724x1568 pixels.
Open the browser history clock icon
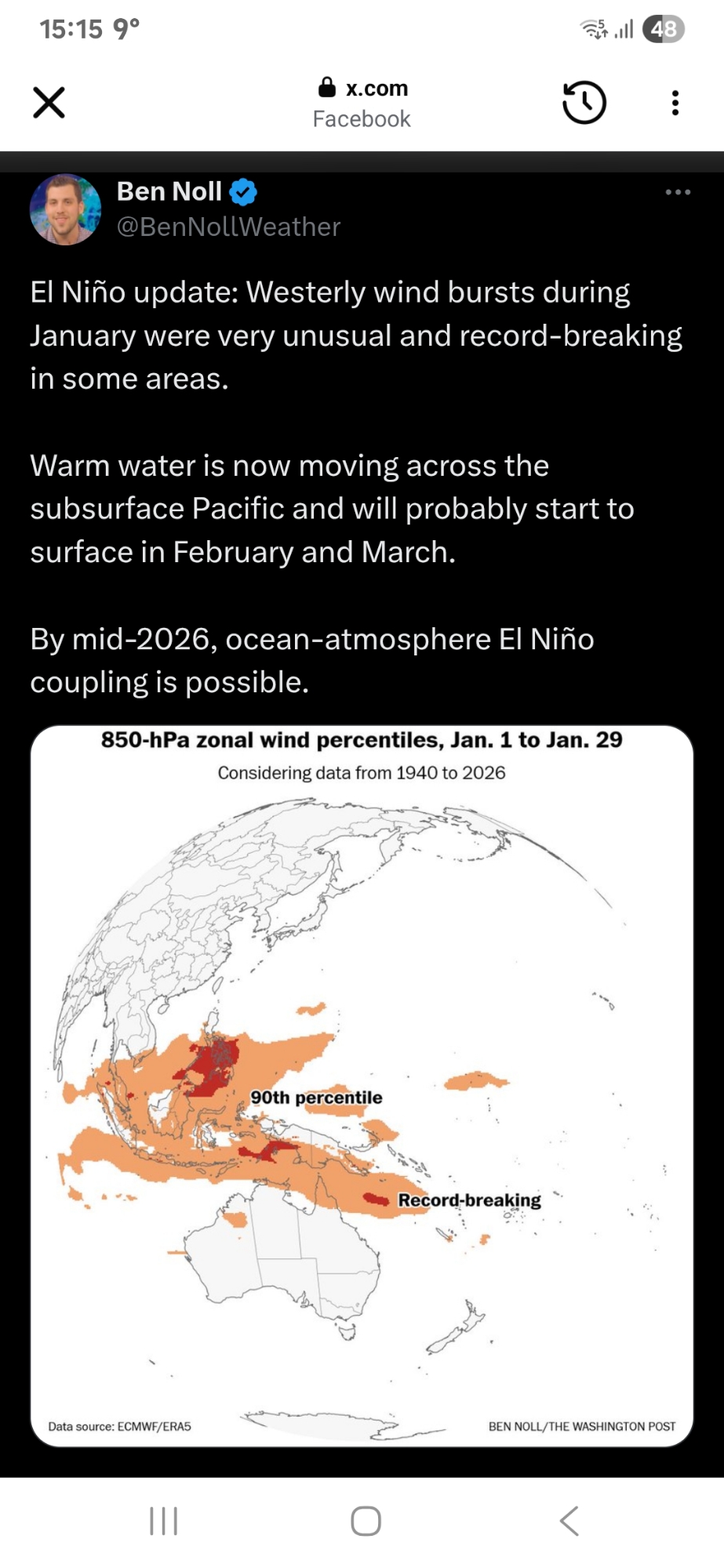[584, 103]
